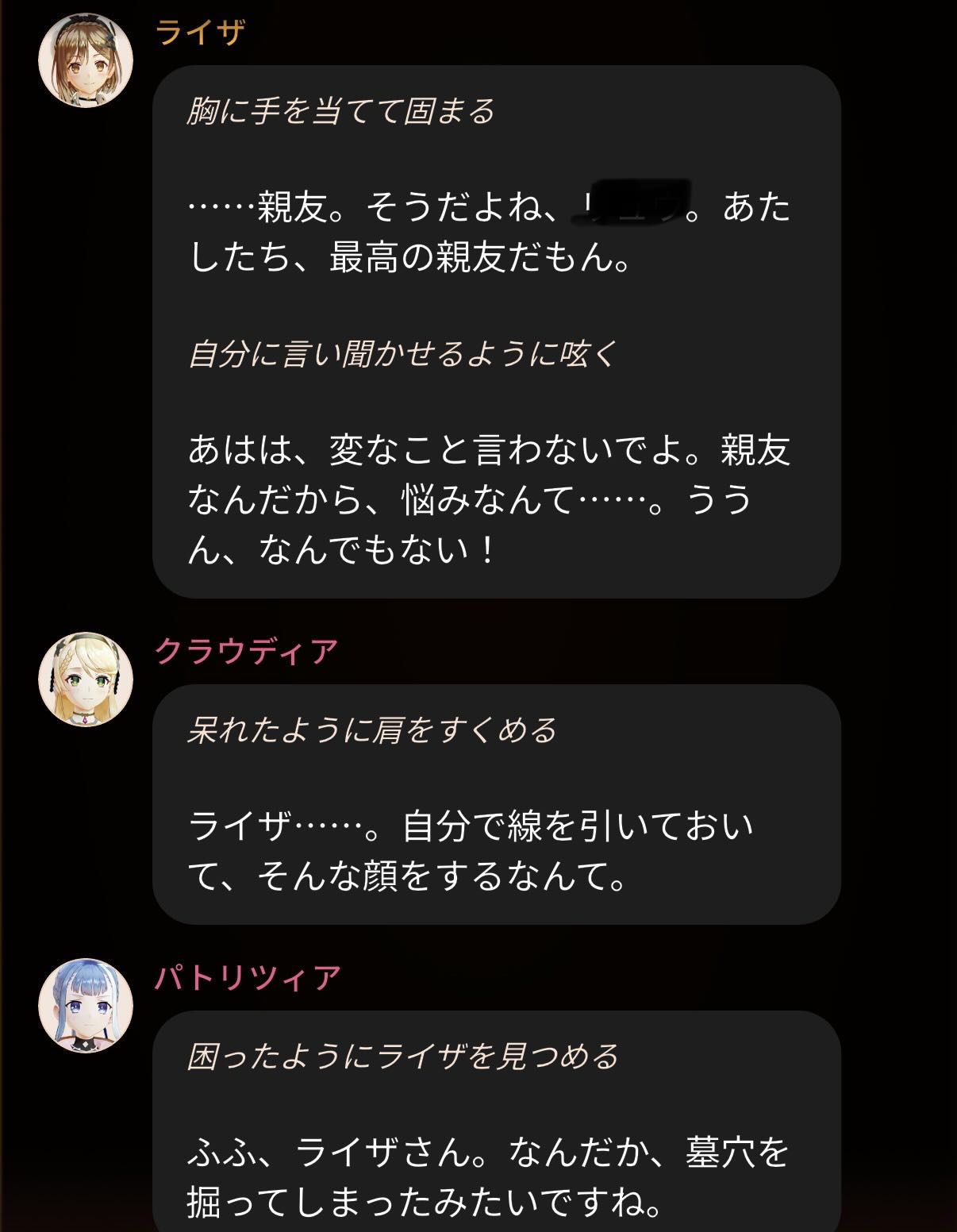Open ライザ's profile avatar

(x=86, y=60)
